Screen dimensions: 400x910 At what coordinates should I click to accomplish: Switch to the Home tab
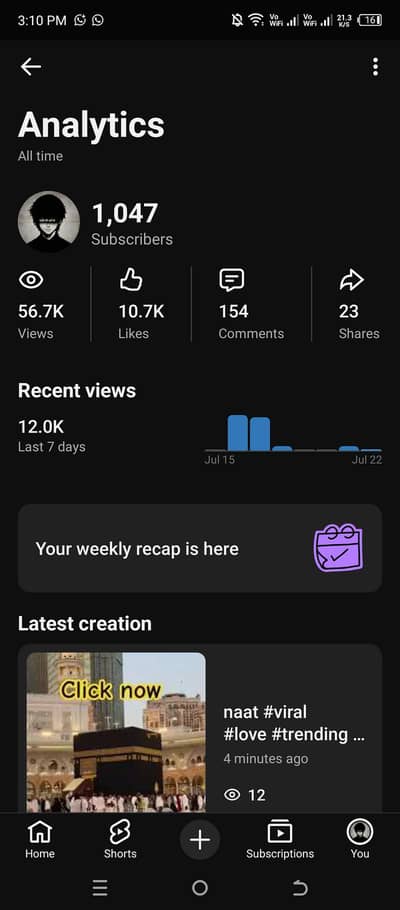[40, 840]
